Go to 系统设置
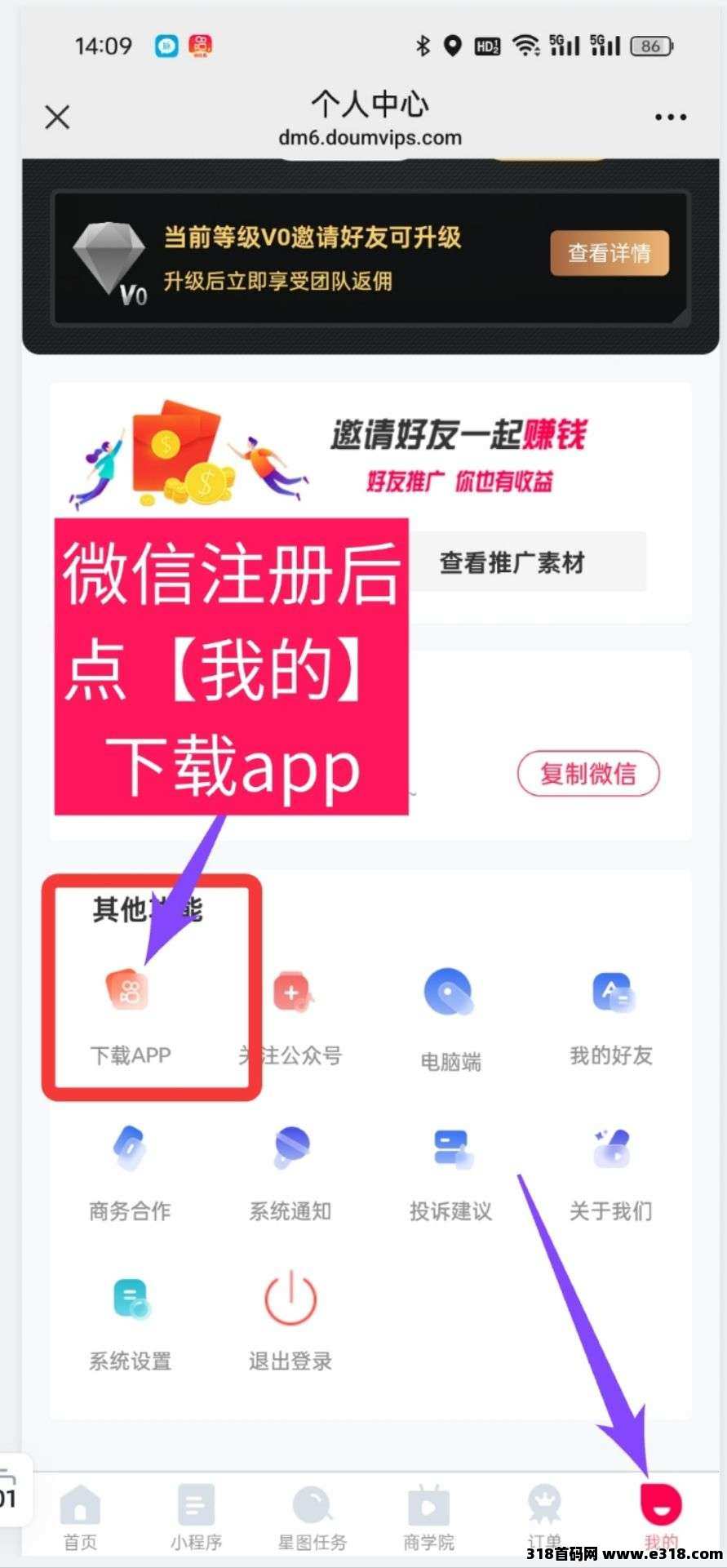This screenshot has height=1568, width=727. pos(130,1321)
